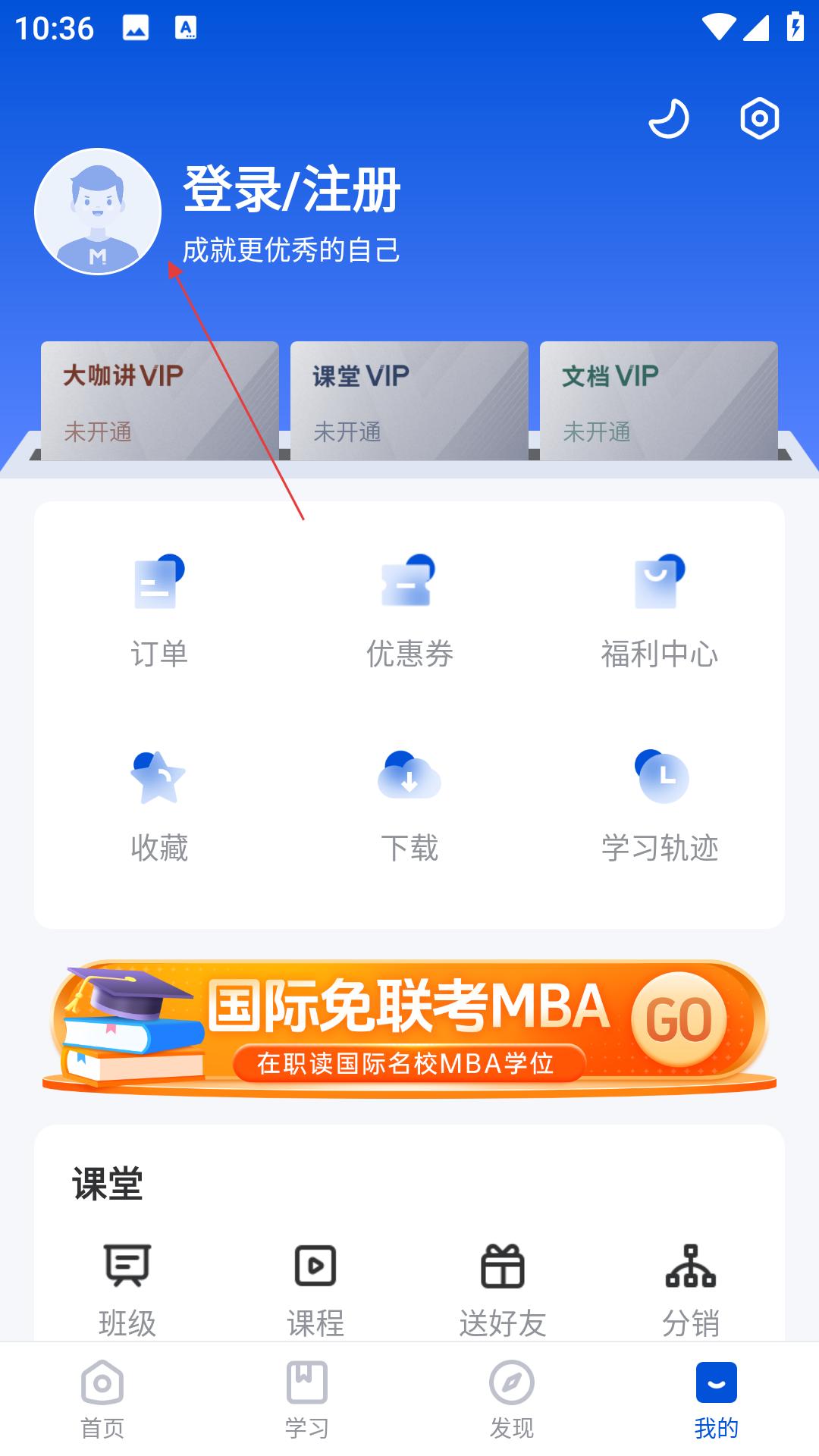This screenshot has width=819, height=1456.
Task: Open 送好友 gift option
Action: click(503, 1291)
